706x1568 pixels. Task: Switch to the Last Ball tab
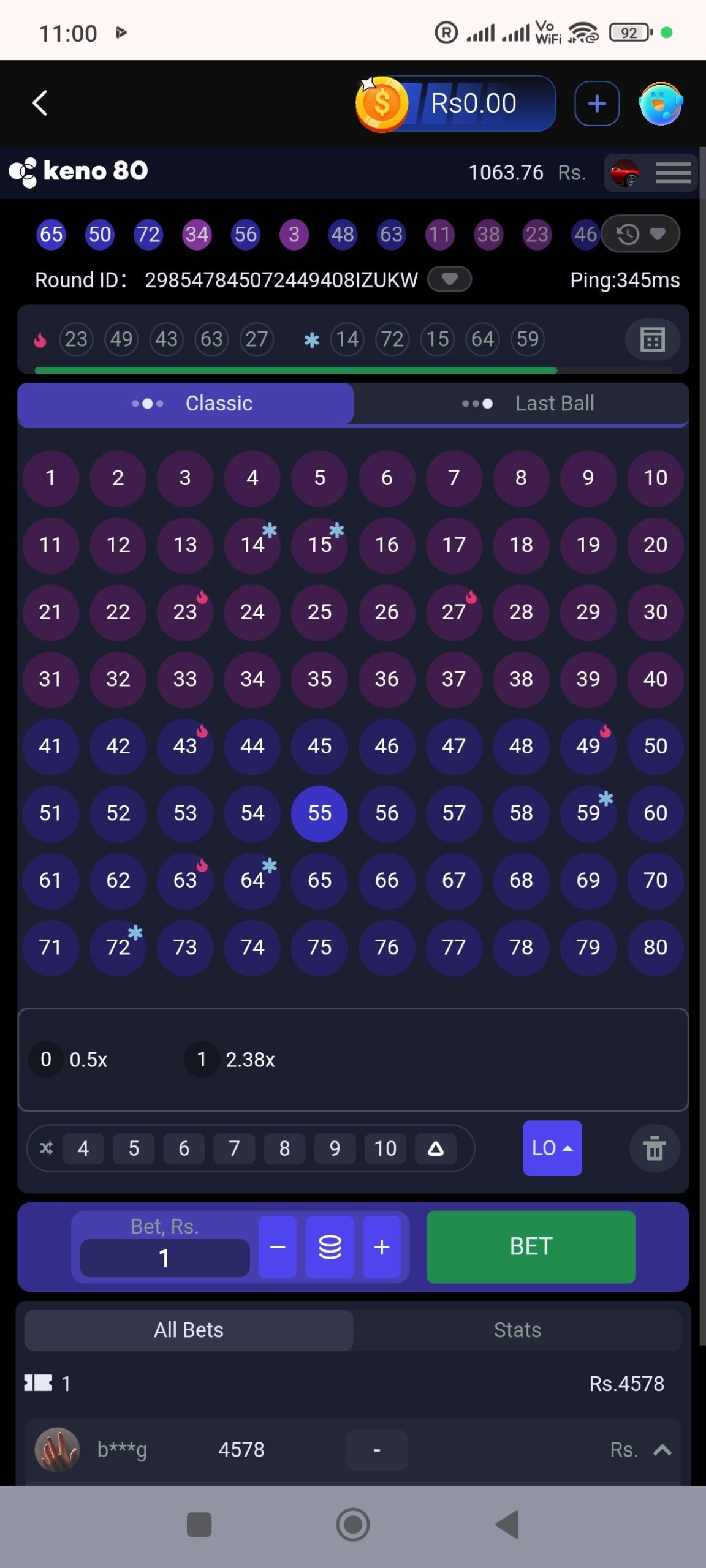click(522, 403)
